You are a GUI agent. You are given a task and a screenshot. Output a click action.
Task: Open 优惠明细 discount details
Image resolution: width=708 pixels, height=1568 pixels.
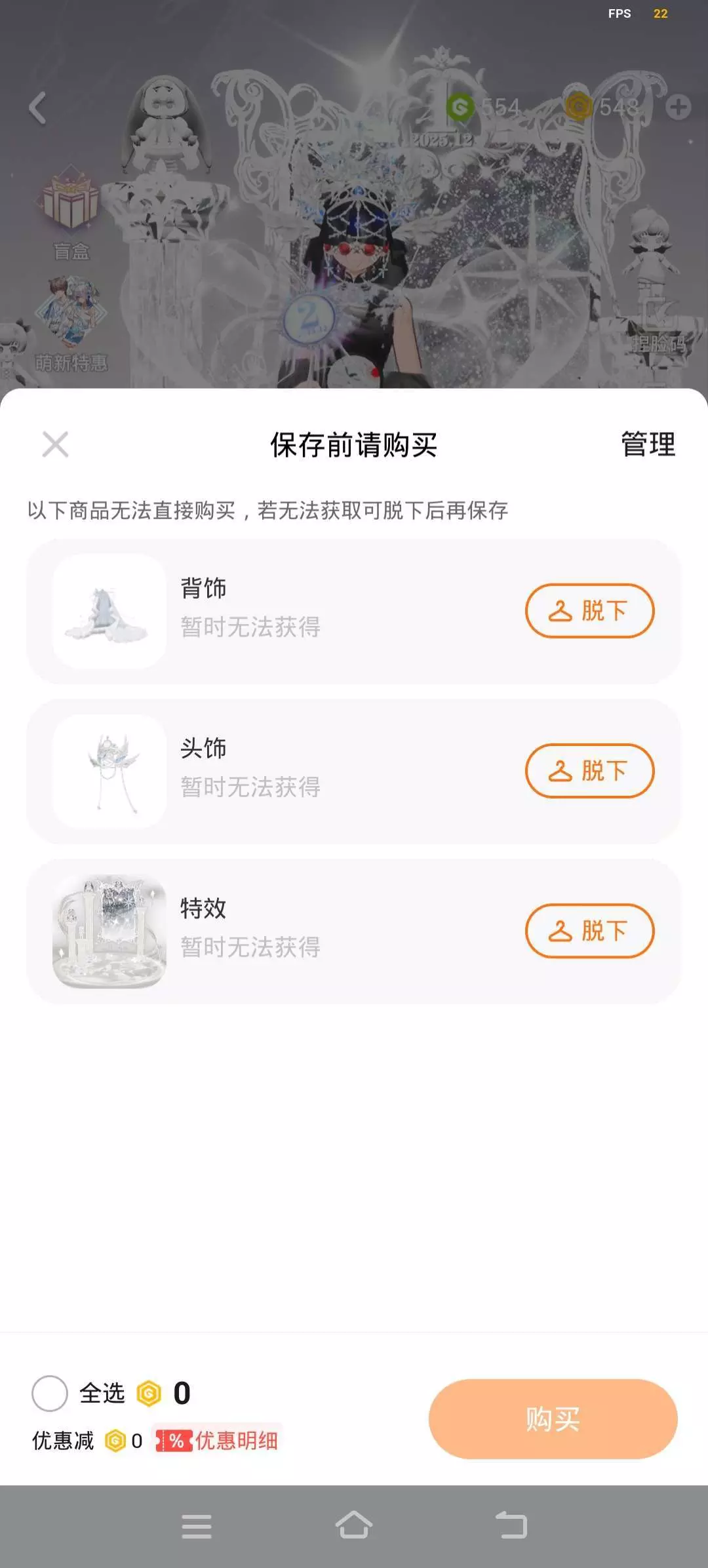click(218, 1440)
